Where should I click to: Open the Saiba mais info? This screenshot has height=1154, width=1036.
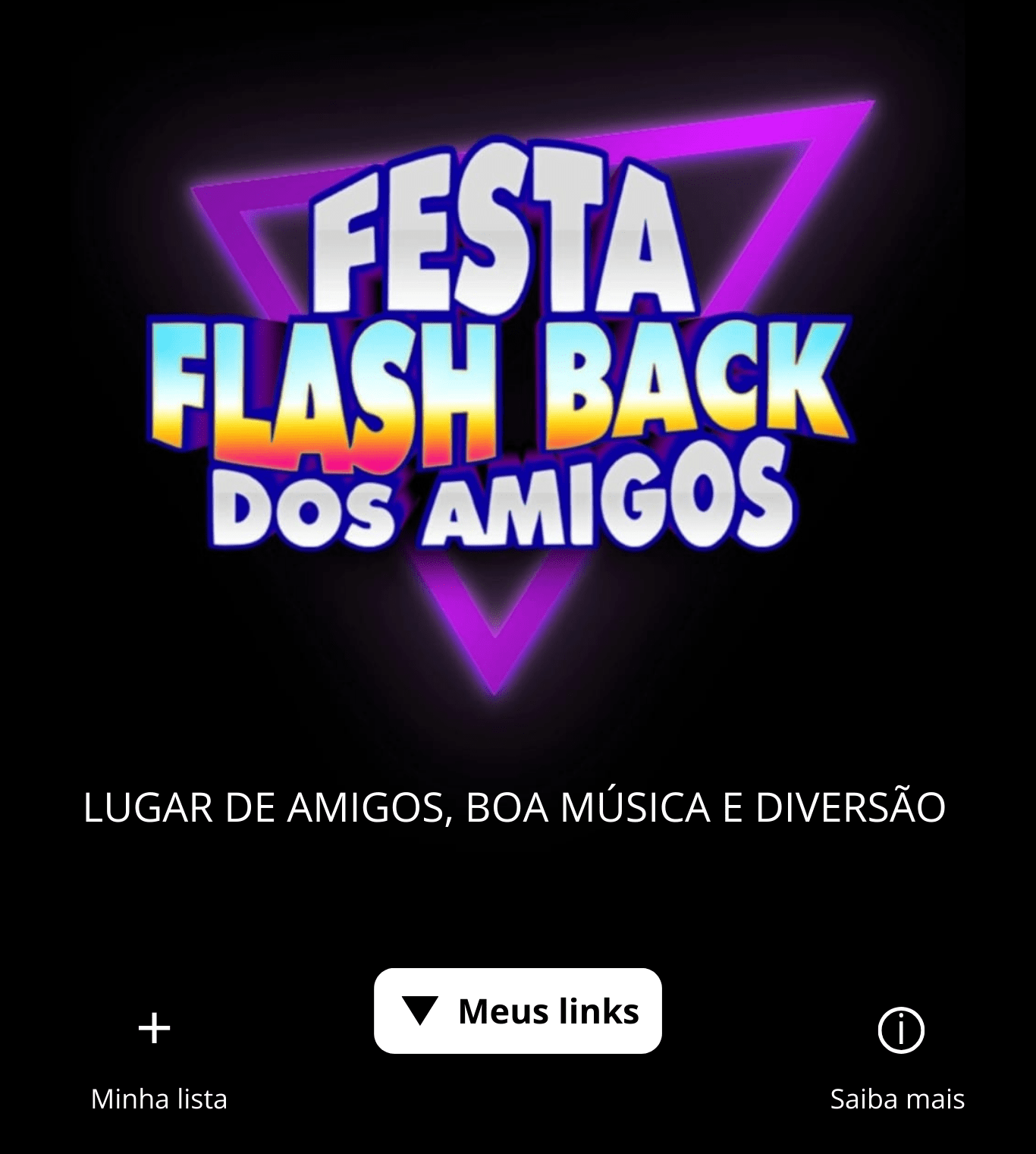(900, 1030)
